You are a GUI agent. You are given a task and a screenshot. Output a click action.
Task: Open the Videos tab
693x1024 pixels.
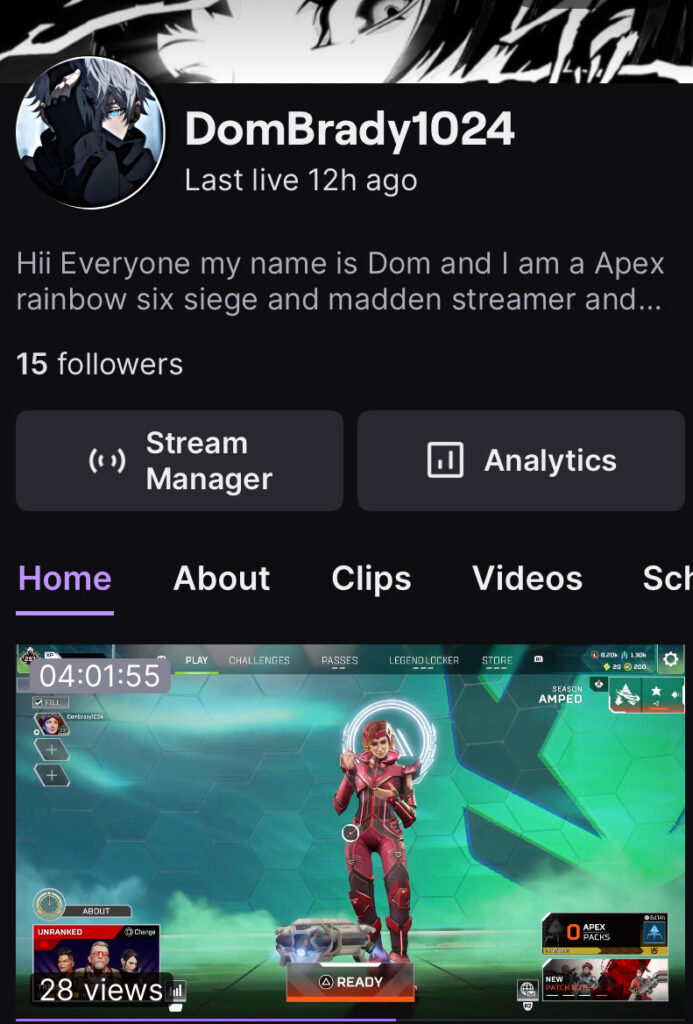tap(527, 578)
